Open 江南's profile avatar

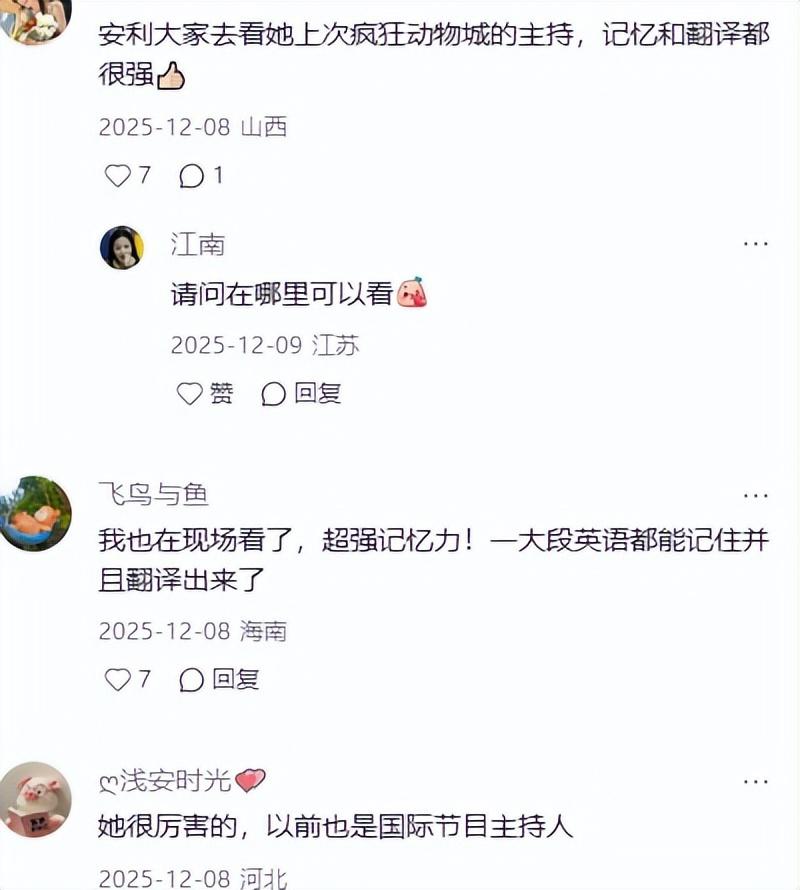122,247
